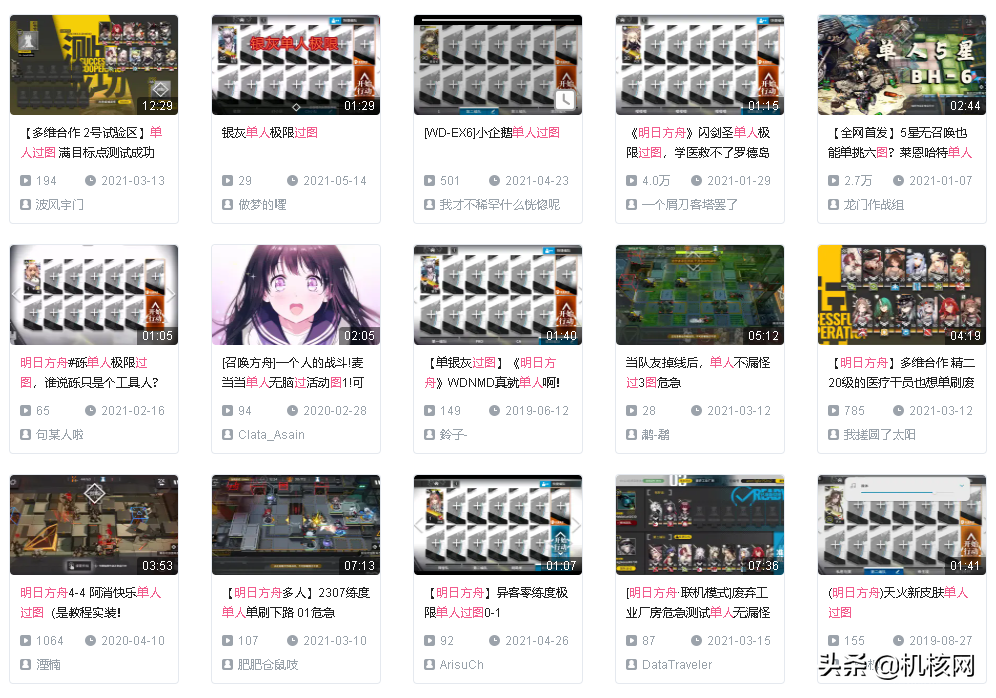The height and width of the screenshot is (698, 996).
Task: Open the 多维合作 2号试验区 video
Action: (x=93, y=65)
